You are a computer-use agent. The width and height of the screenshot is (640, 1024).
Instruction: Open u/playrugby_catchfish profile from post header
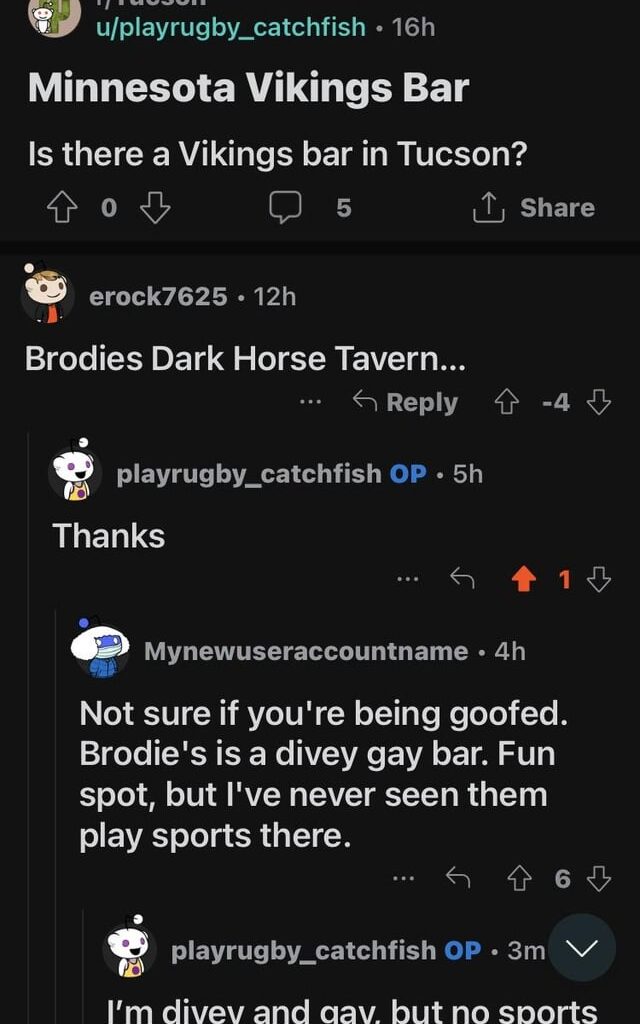pos(230,27)
